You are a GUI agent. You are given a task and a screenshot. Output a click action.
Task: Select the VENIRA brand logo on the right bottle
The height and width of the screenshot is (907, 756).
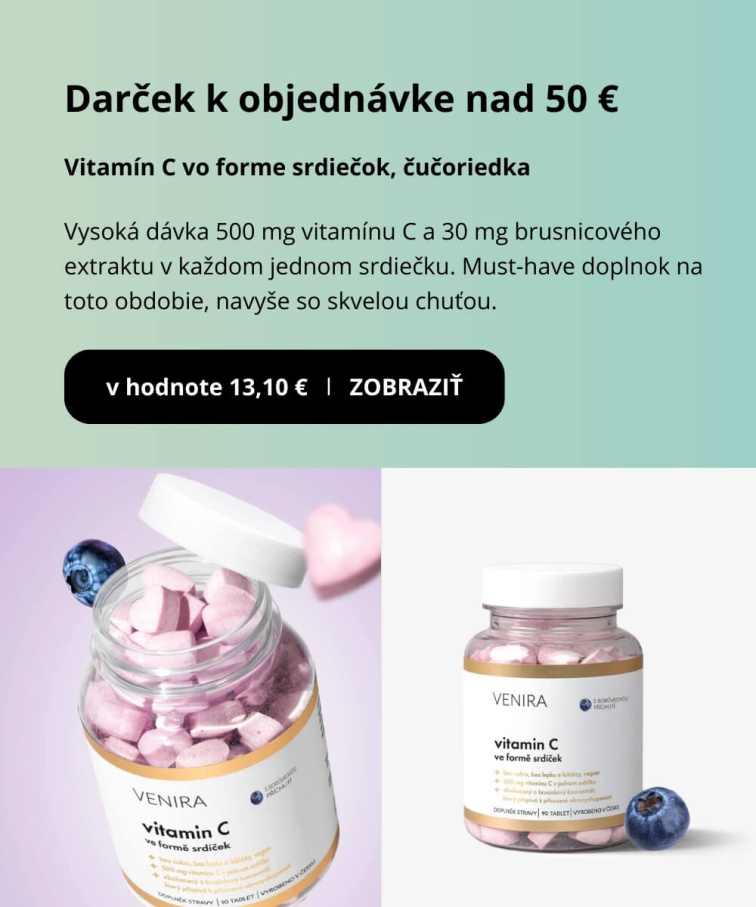pos(519,700)
